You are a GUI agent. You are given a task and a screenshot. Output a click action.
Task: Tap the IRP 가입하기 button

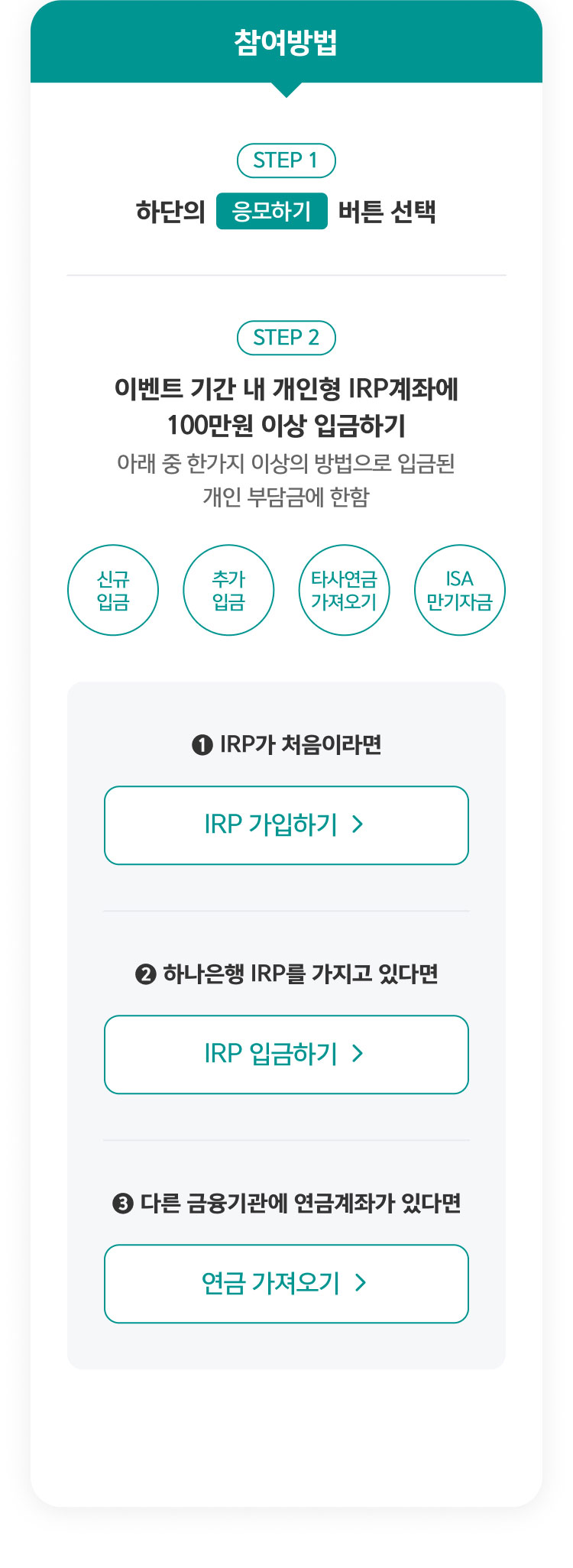pos(286,825)
